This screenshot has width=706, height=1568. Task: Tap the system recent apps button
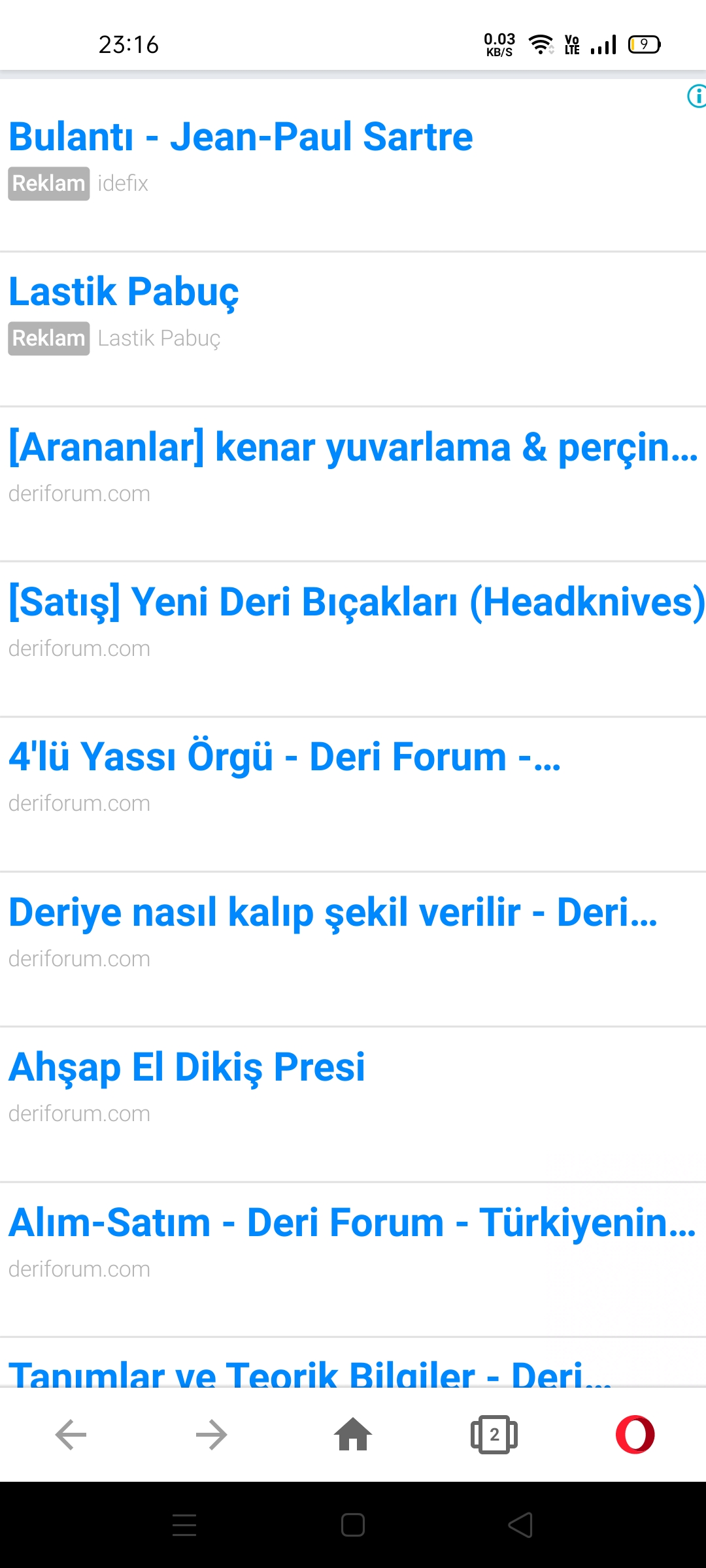[184, 1525]
